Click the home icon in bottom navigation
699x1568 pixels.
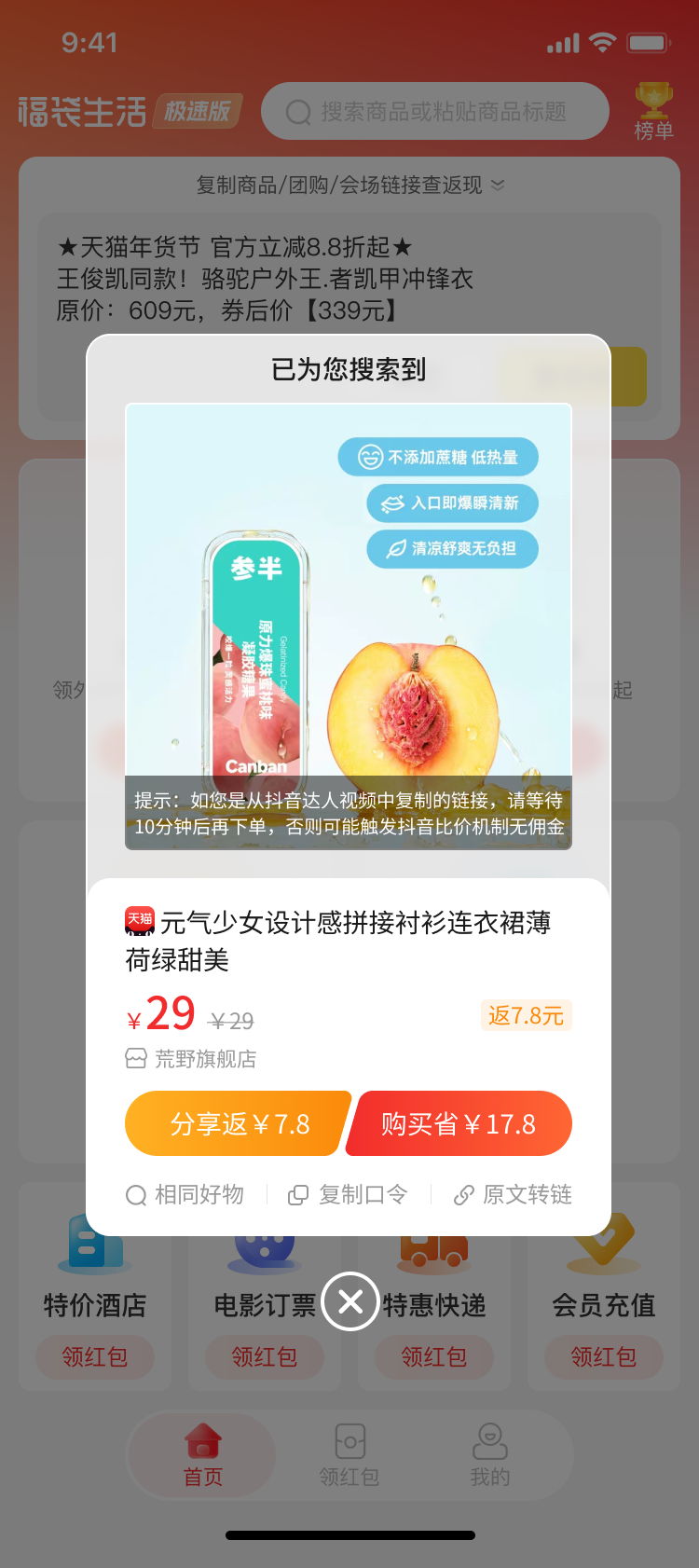point(201,1440)
